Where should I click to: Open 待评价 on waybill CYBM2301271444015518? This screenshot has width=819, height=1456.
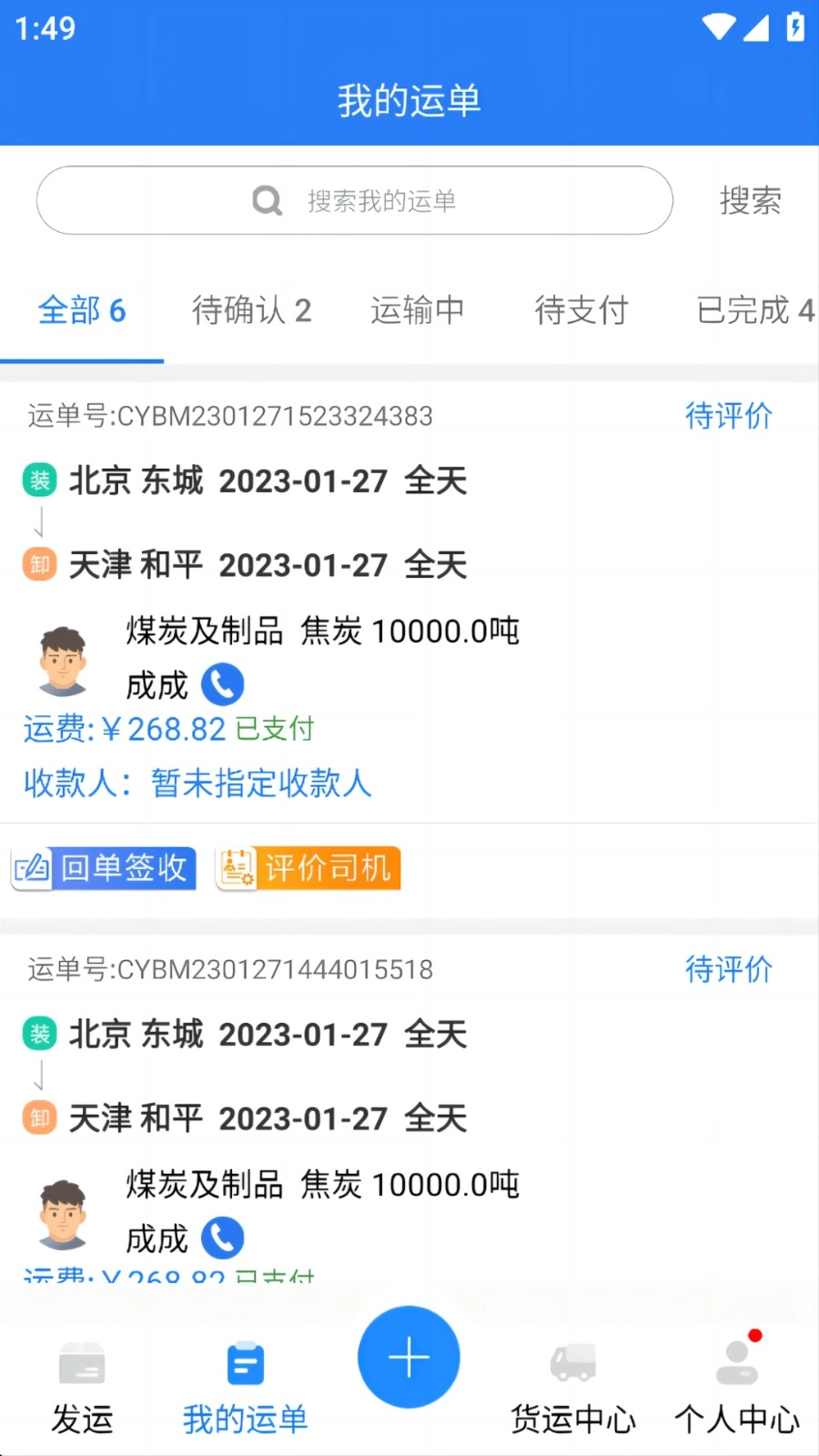tap(729, 969)
